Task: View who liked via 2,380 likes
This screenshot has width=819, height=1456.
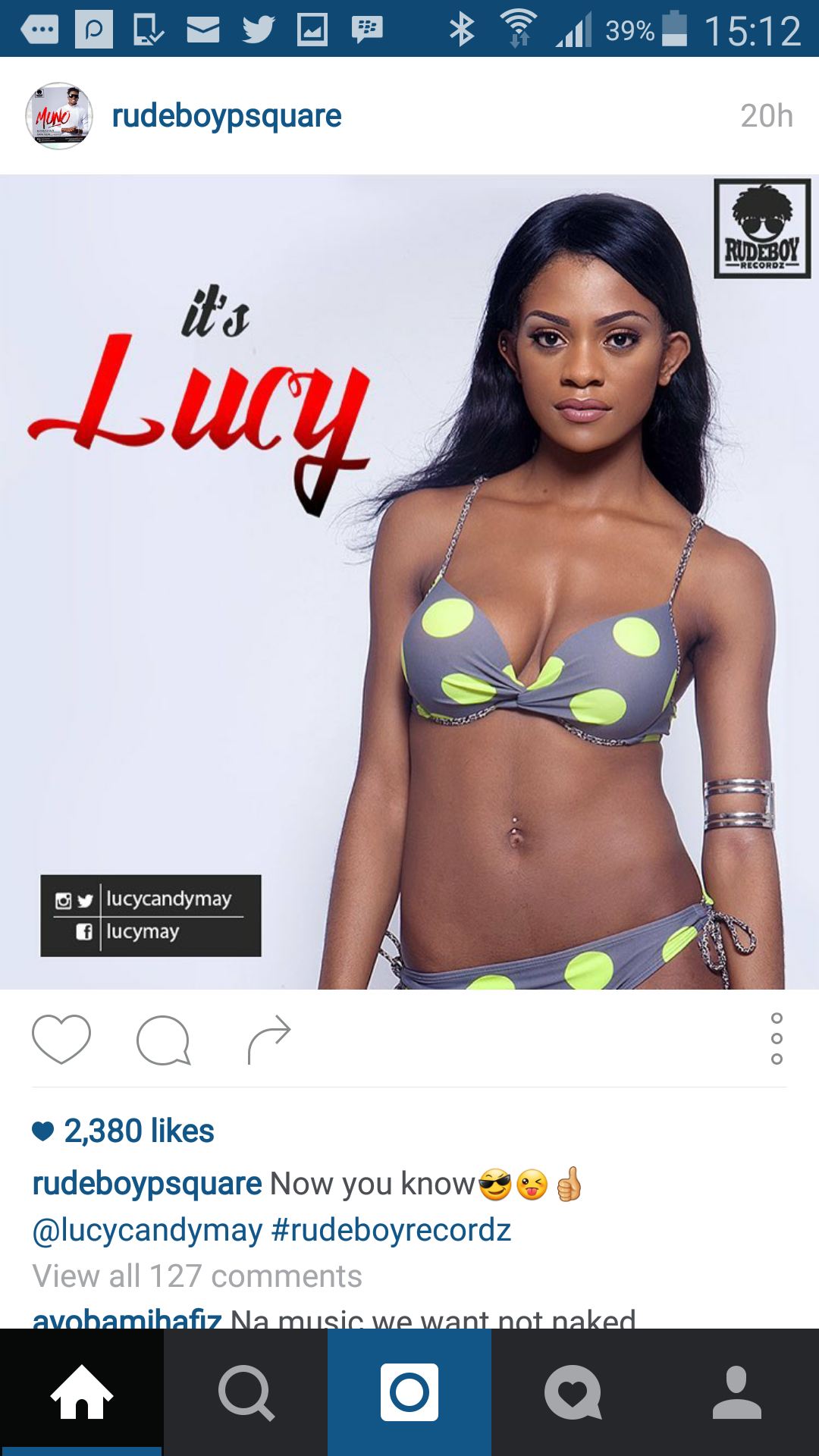Action: click(x=124, y=1131)
